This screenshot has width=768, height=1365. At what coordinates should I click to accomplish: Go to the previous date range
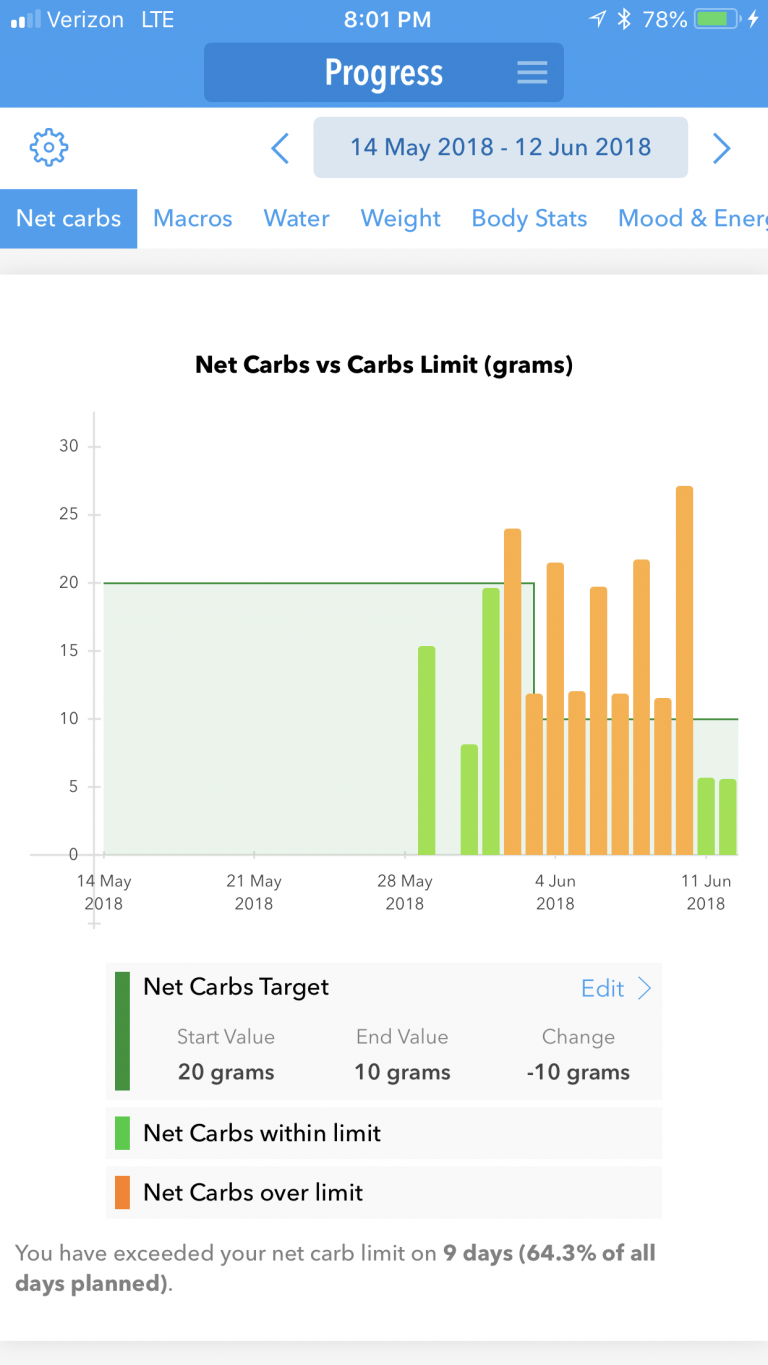[x=280, y=149]
